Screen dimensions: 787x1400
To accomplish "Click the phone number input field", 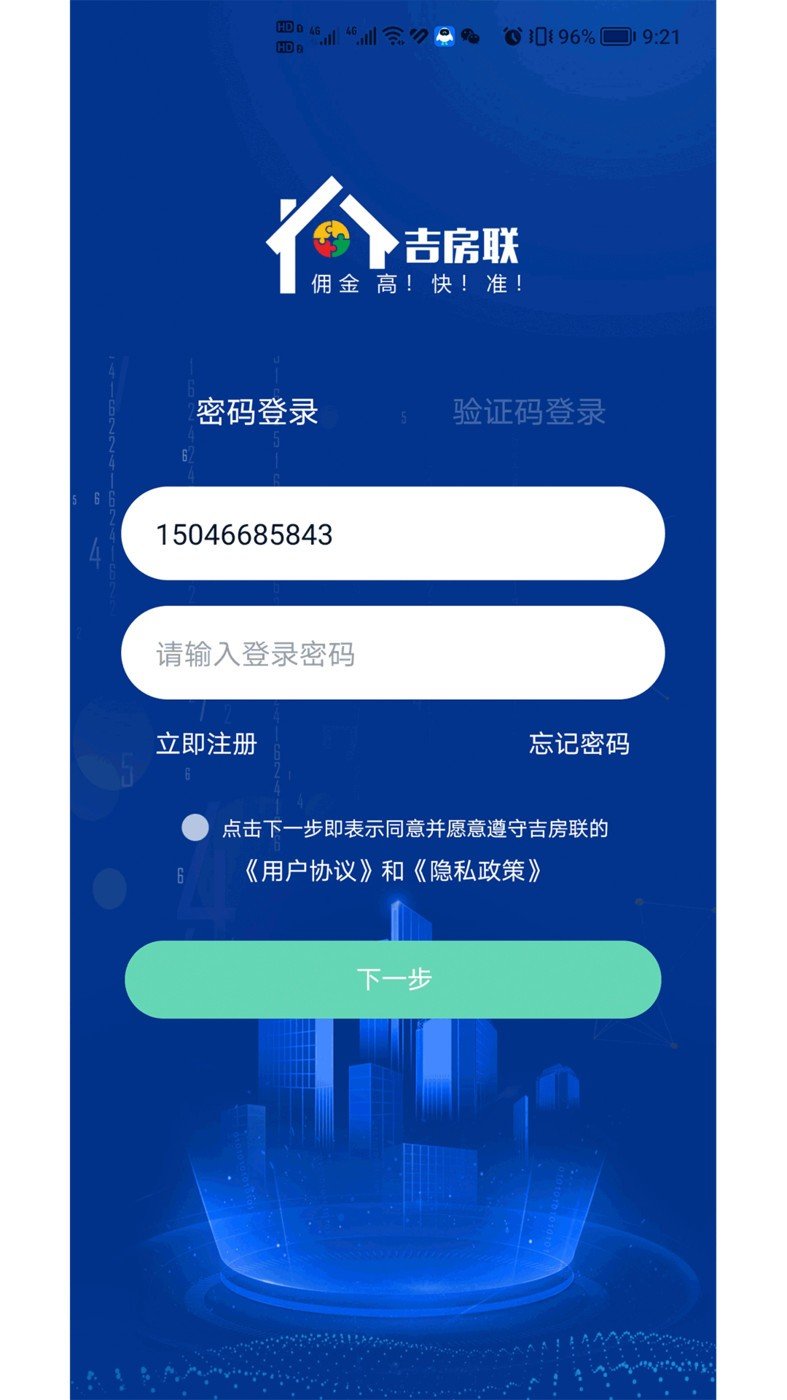I will 393,535.
